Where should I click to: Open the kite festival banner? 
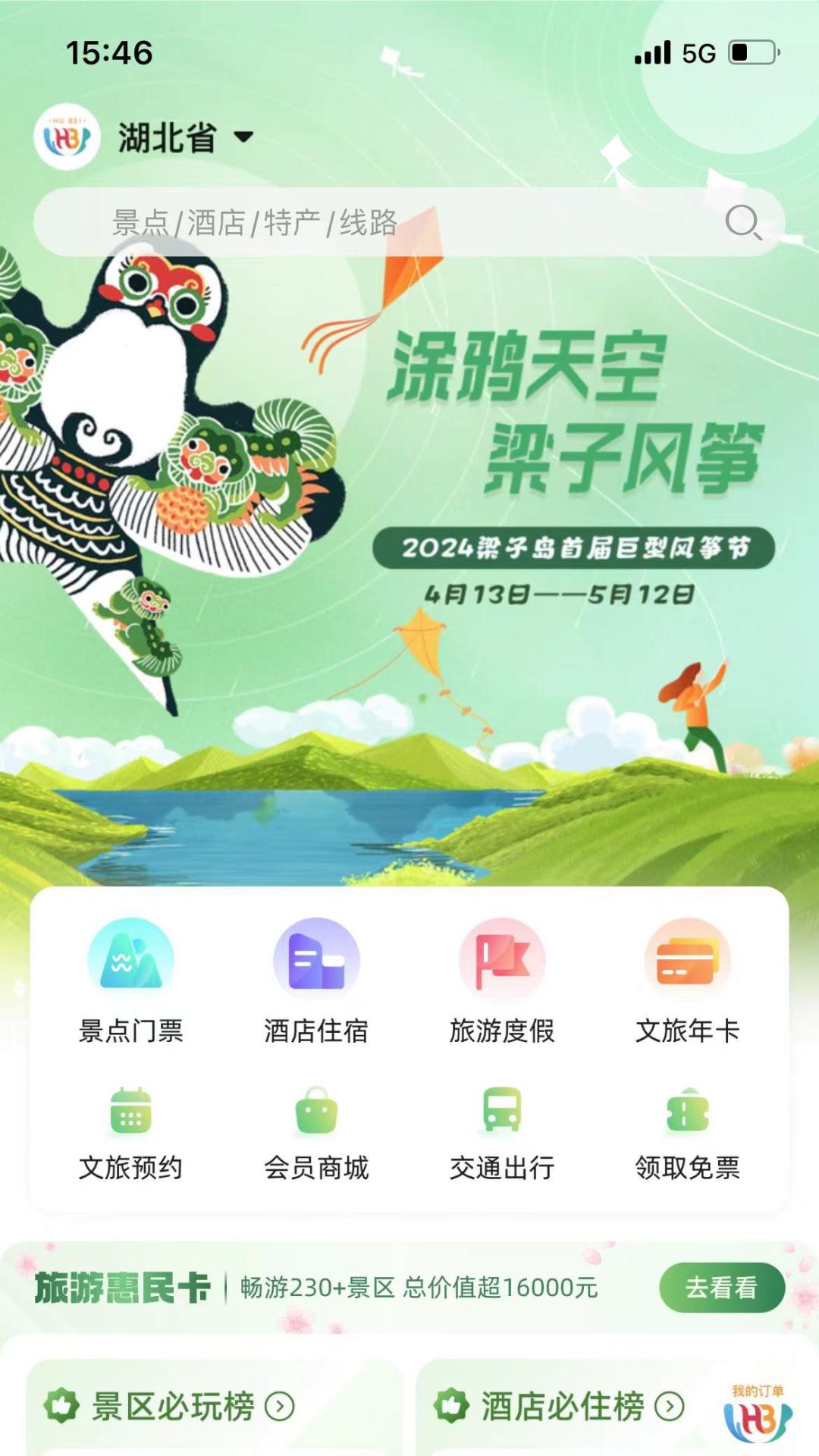pos(409,569)
